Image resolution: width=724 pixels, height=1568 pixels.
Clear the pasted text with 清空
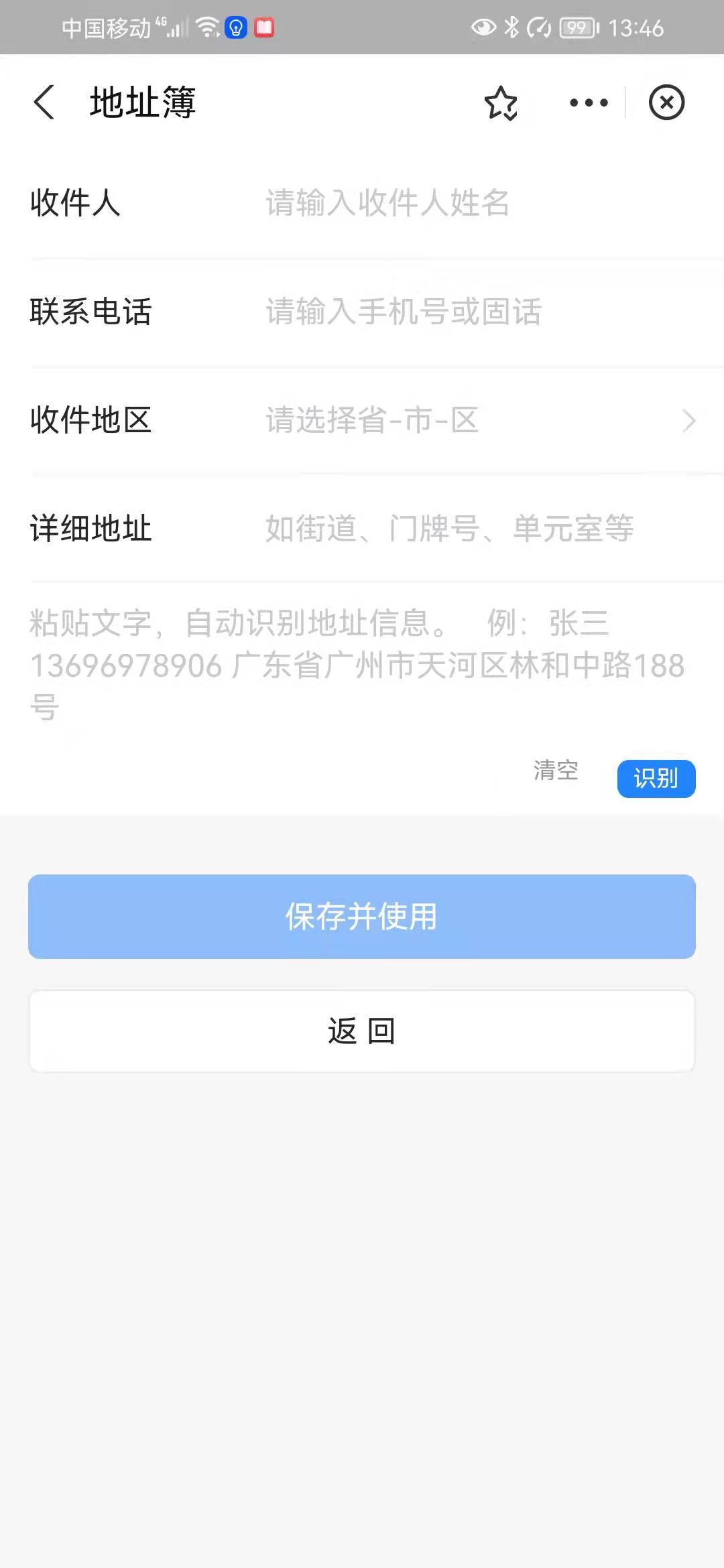click(x=556, y=771)
